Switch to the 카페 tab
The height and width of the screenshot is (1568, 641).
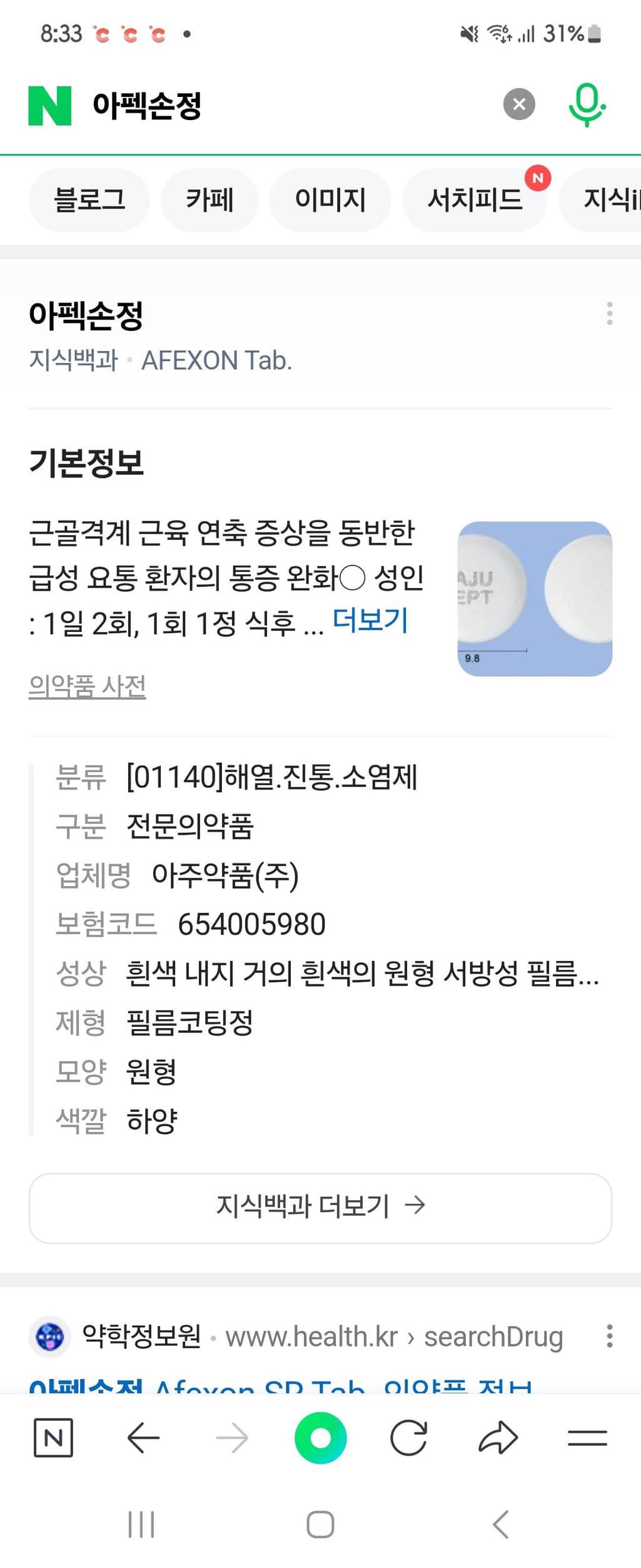click(x=209, y=200)
